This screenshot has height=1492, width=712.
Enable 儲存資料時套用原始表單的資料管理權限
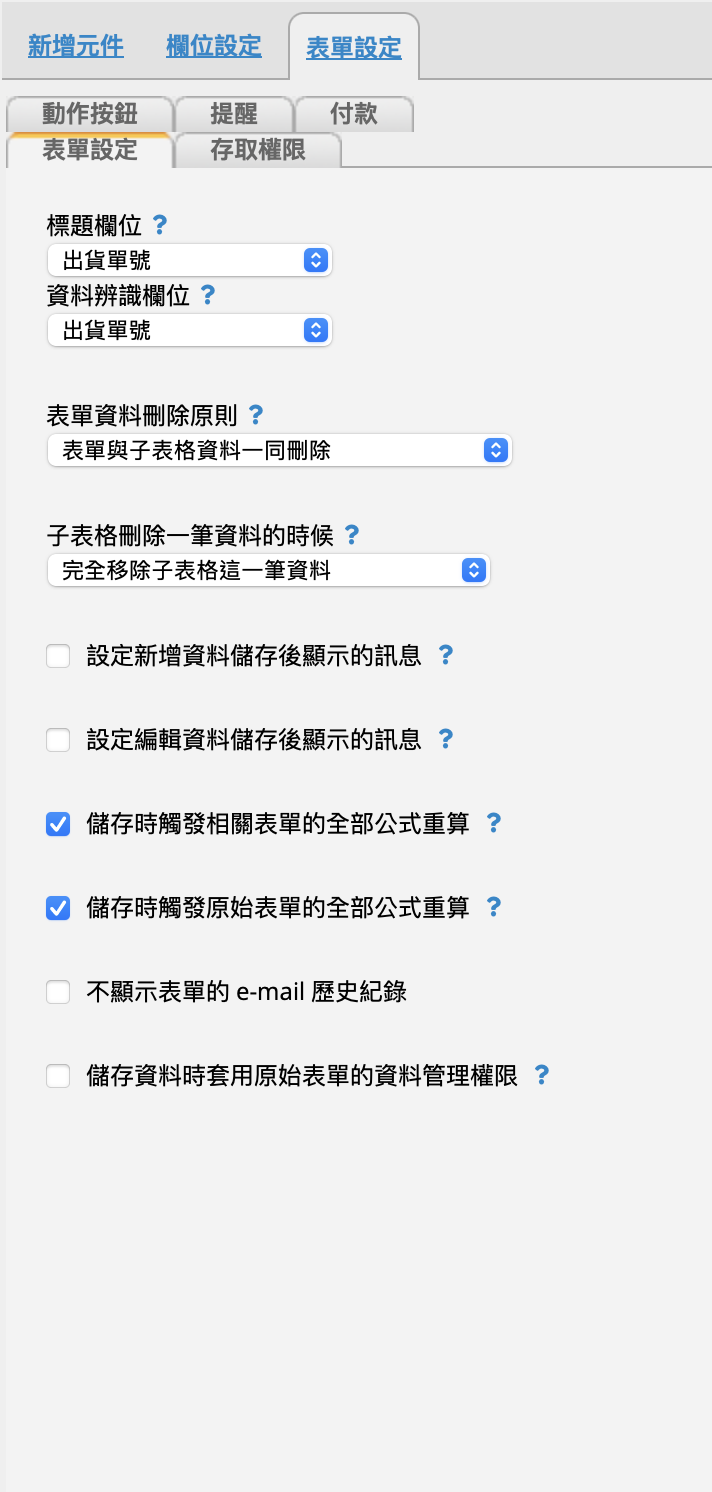point(58,1076)
